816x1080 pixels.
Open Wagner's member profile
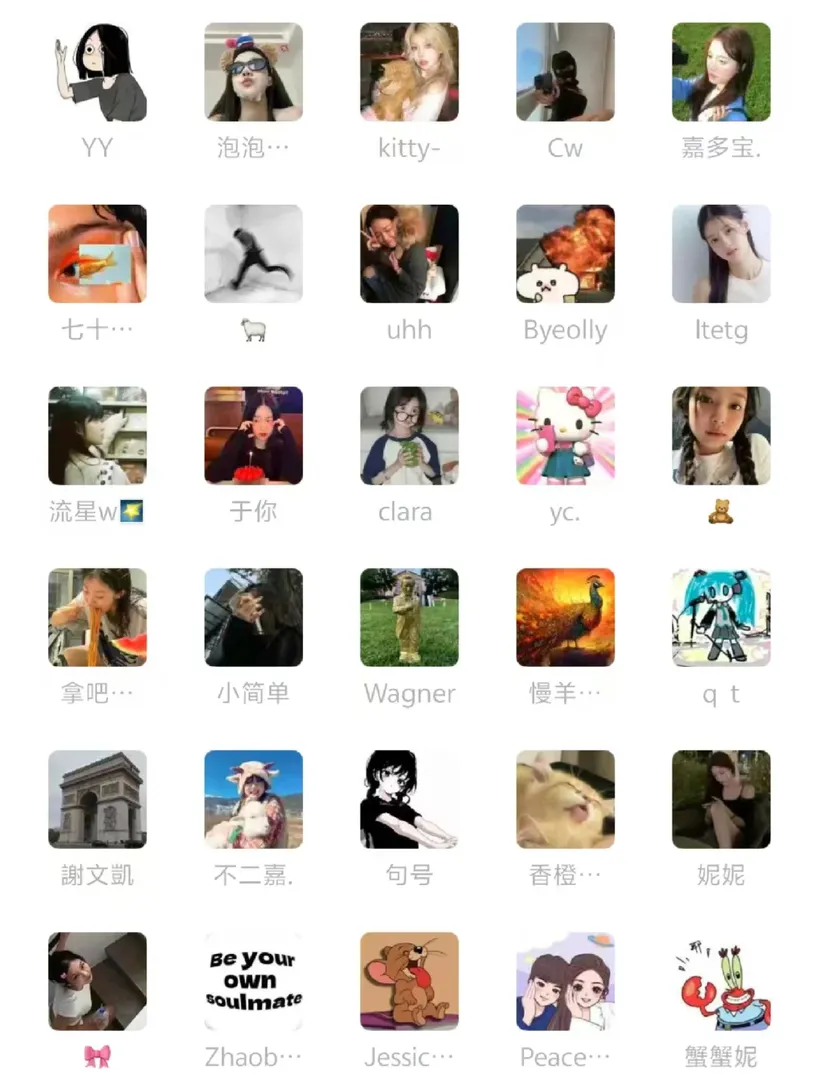tap(409, 618)
